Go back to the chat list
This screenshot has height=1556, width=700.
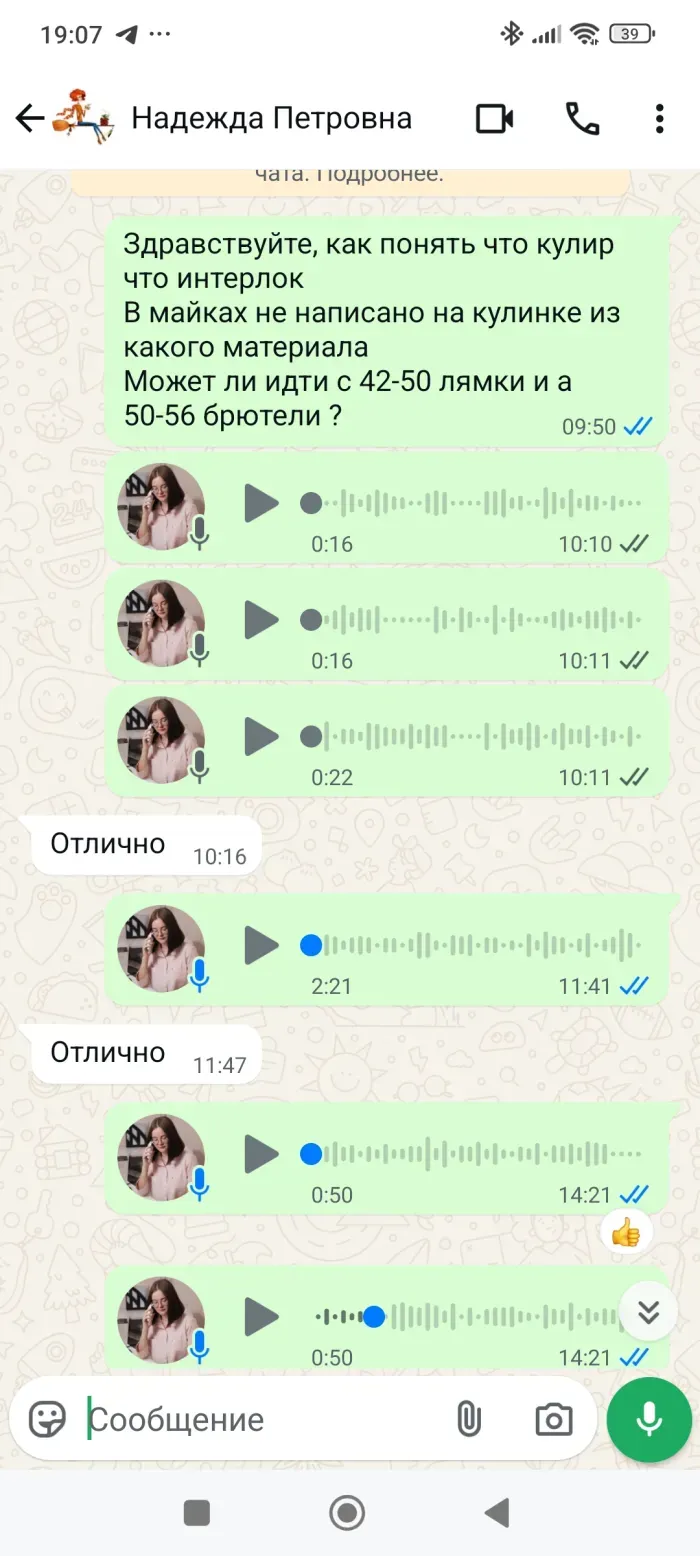(x=30, y=119)
